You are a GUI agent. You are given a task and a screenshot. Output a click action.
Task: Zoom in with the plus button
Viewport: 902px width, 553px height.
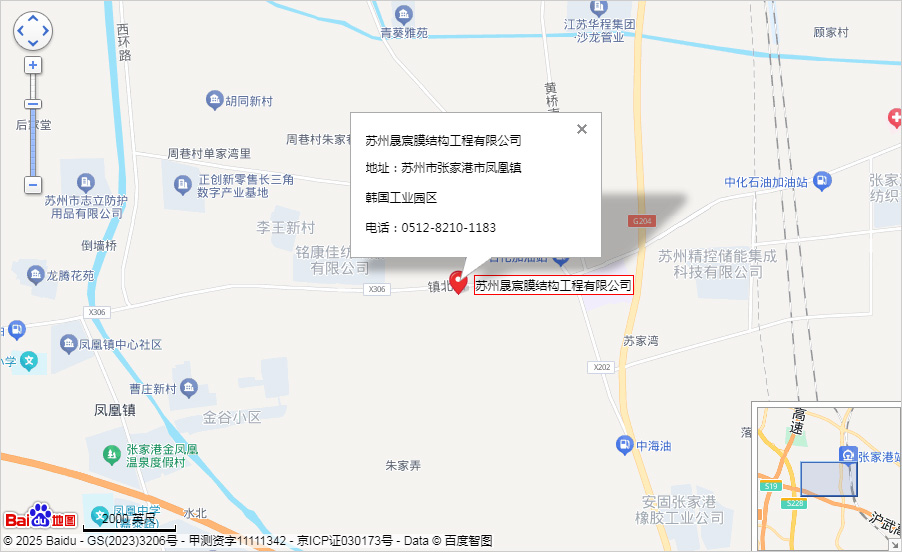pos(33,66)
